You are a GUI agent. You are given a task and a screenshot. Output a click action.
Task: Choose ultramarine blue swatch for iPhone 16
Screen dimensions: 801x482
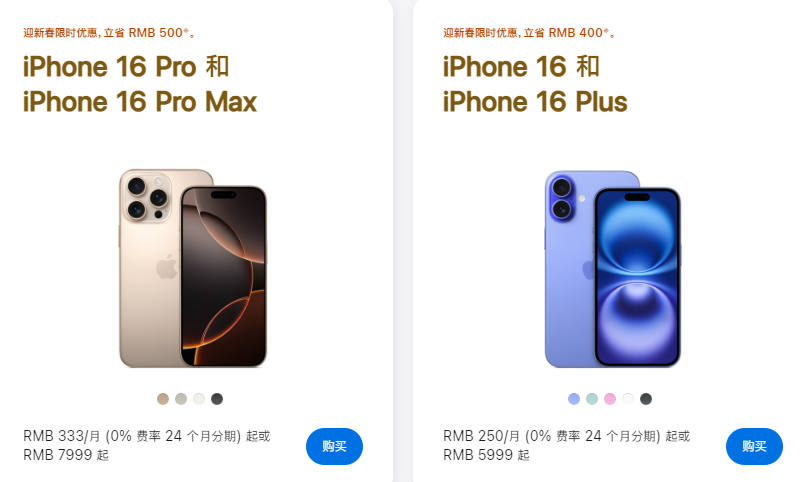click(x=574, y=399)
